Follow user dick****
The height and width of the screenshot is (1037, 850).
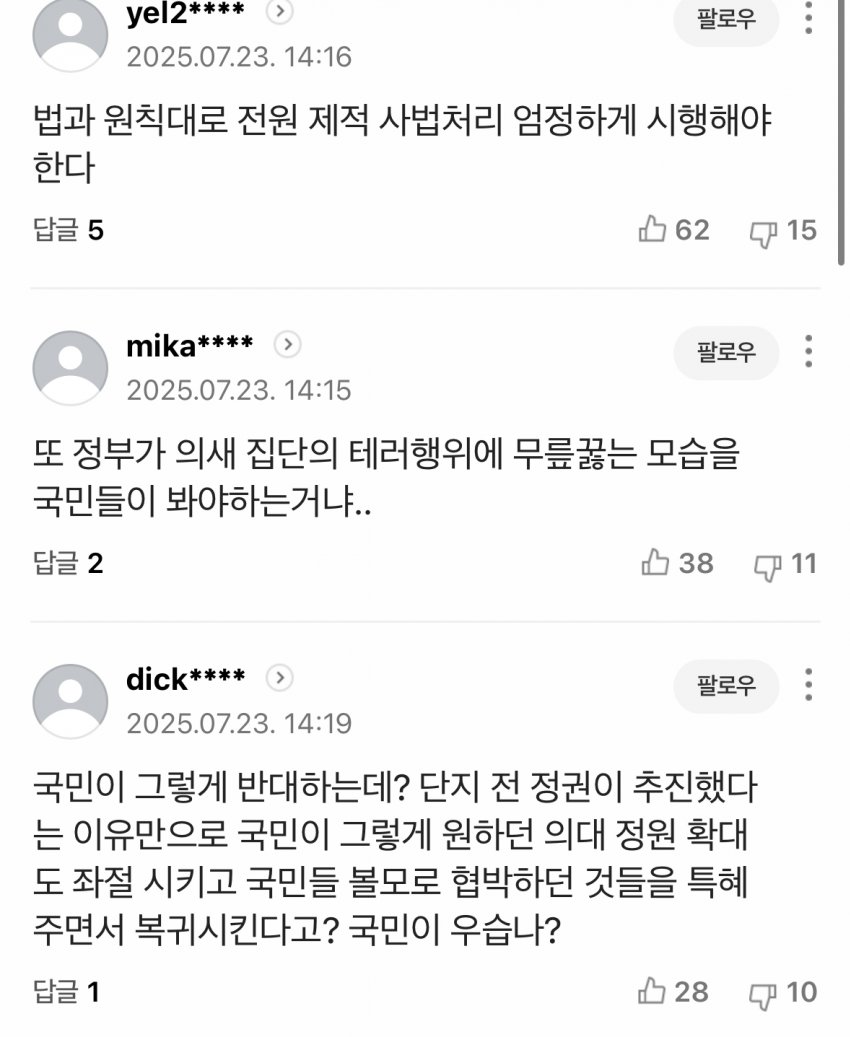pos(726,686)
